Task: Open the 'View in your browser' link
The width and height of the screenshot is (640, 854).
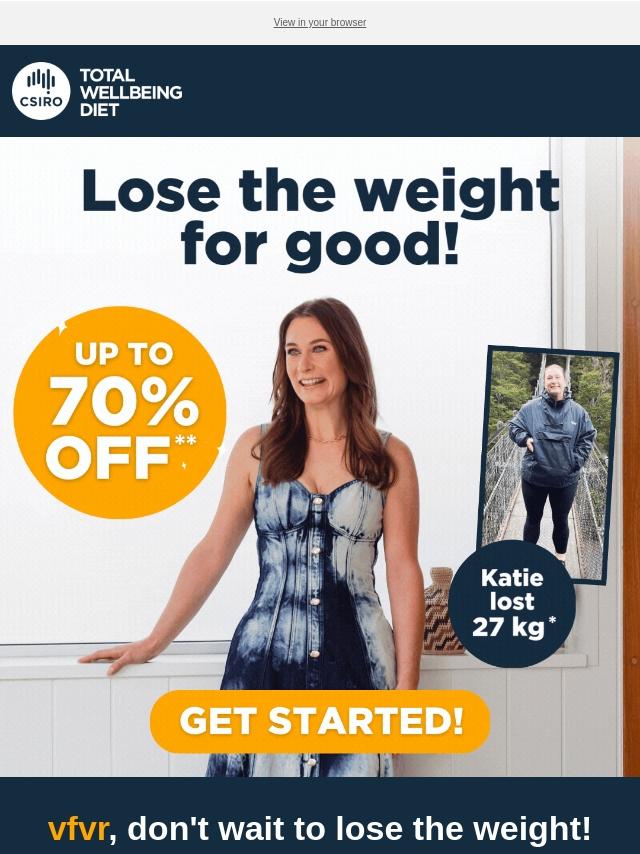Action: [x=320, y=22]
